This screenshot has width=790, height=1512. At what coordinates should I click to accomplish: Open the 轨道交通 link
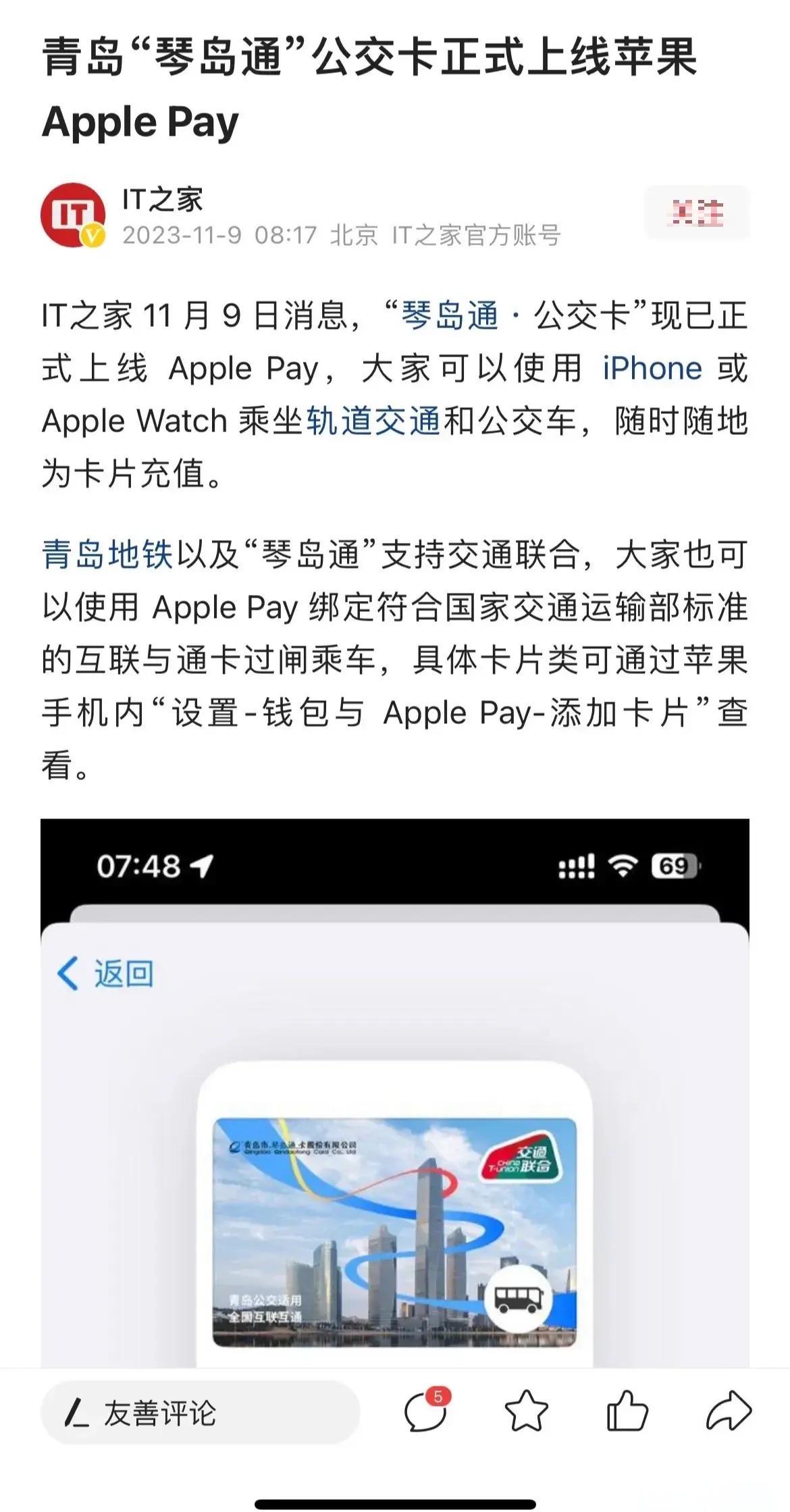tap(373, 421)
